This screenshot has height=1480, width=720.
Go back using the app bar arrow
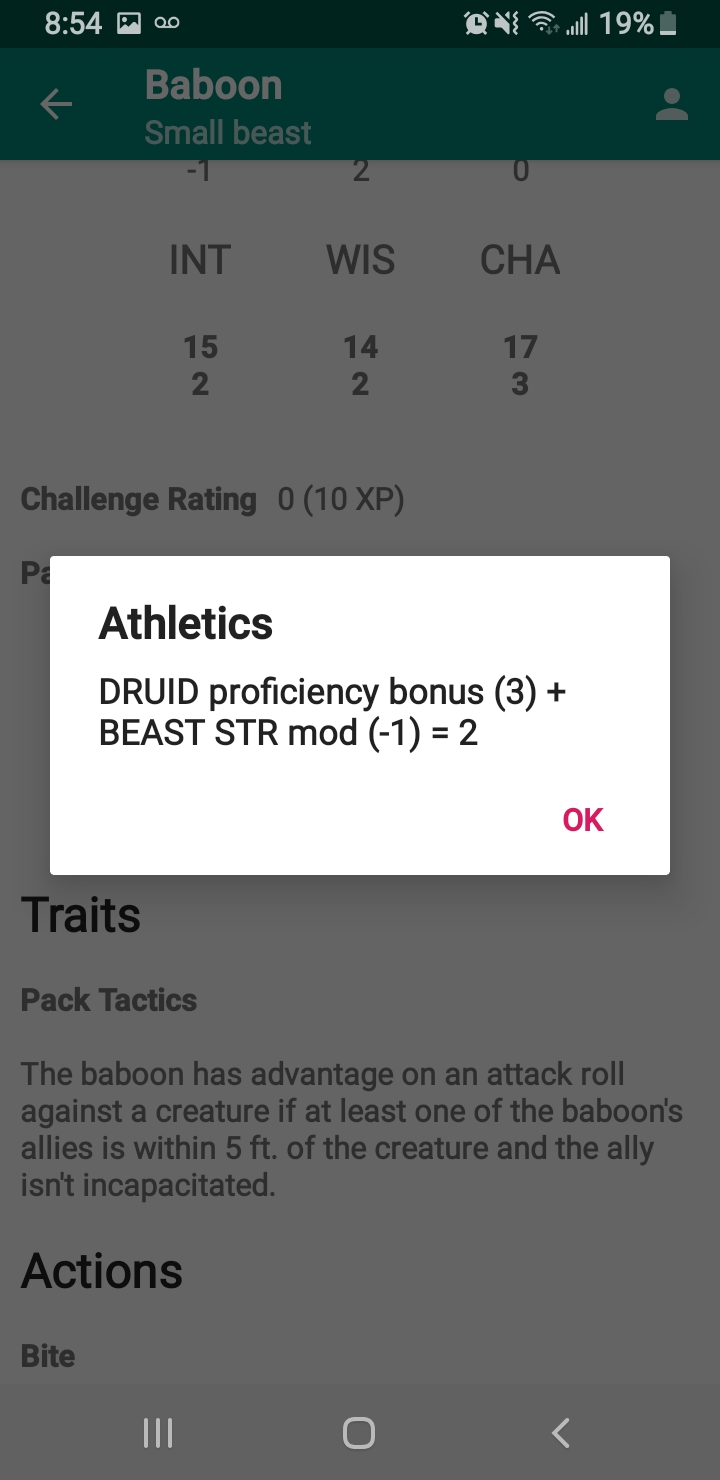(x=56, y=104)
